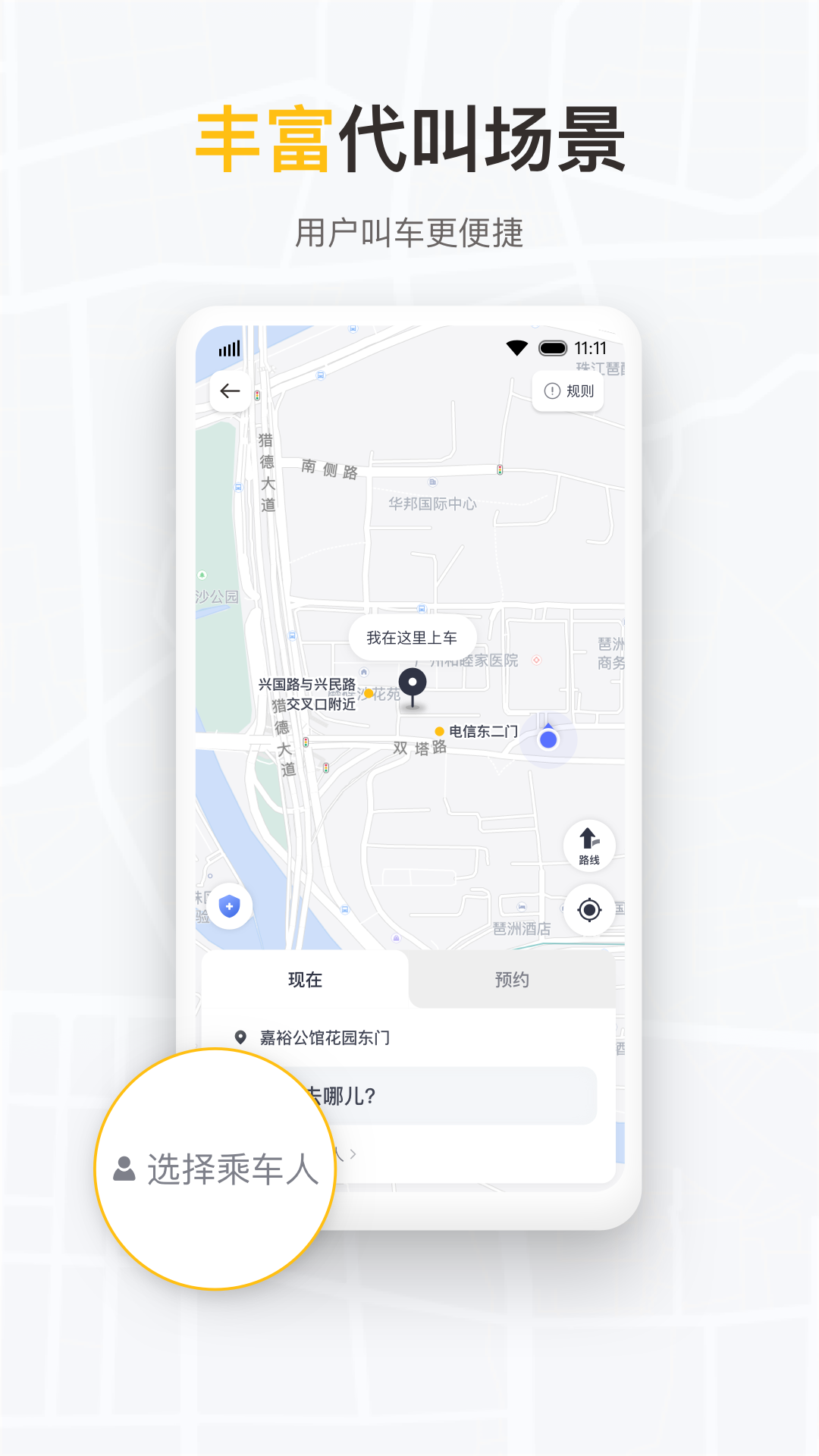This screenshot has width=819, height=1456.
Task: Tap the battery indicator in the status bar
Action: click(553, 347)
